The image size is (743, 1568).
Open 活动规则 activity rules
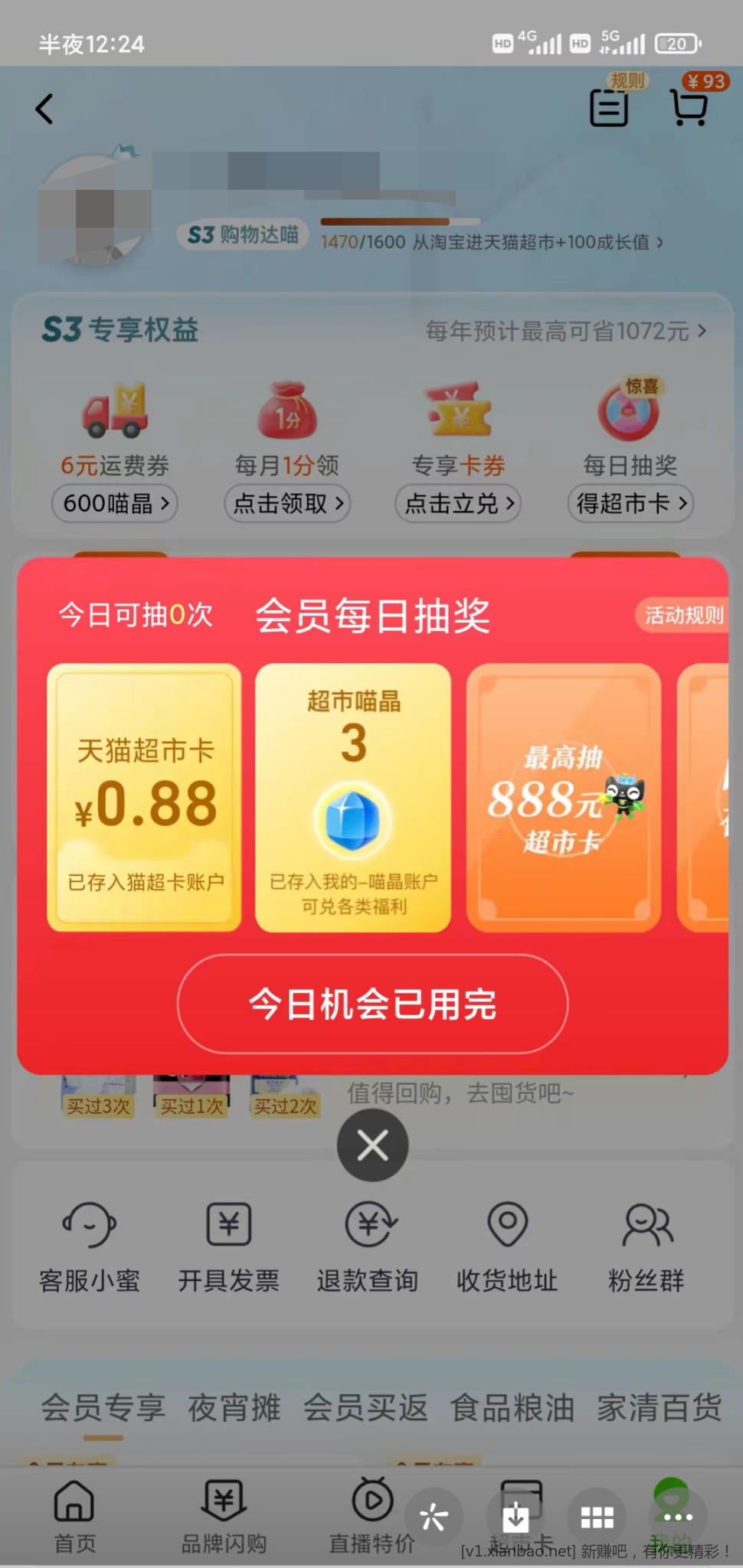click(x=682, y=615)
